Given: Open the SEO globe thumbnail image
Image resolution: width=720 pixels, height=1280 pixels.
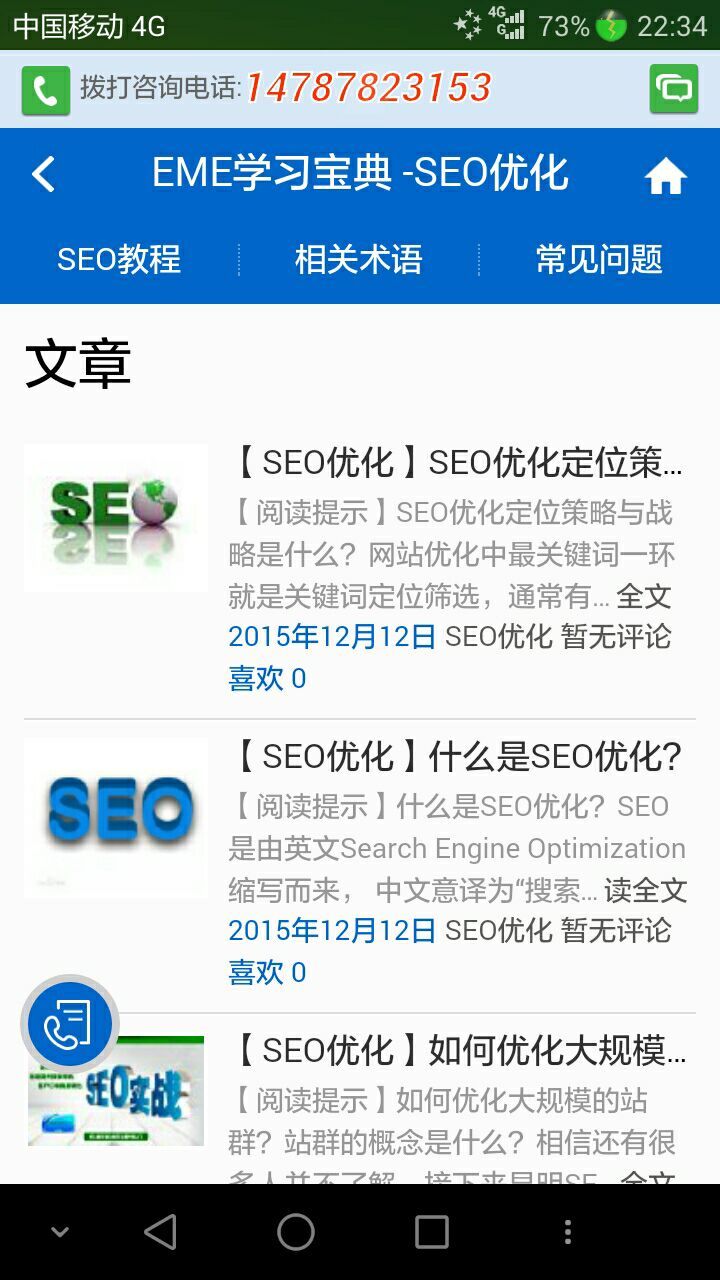Looking at the screenshot, I should [116, 518].
